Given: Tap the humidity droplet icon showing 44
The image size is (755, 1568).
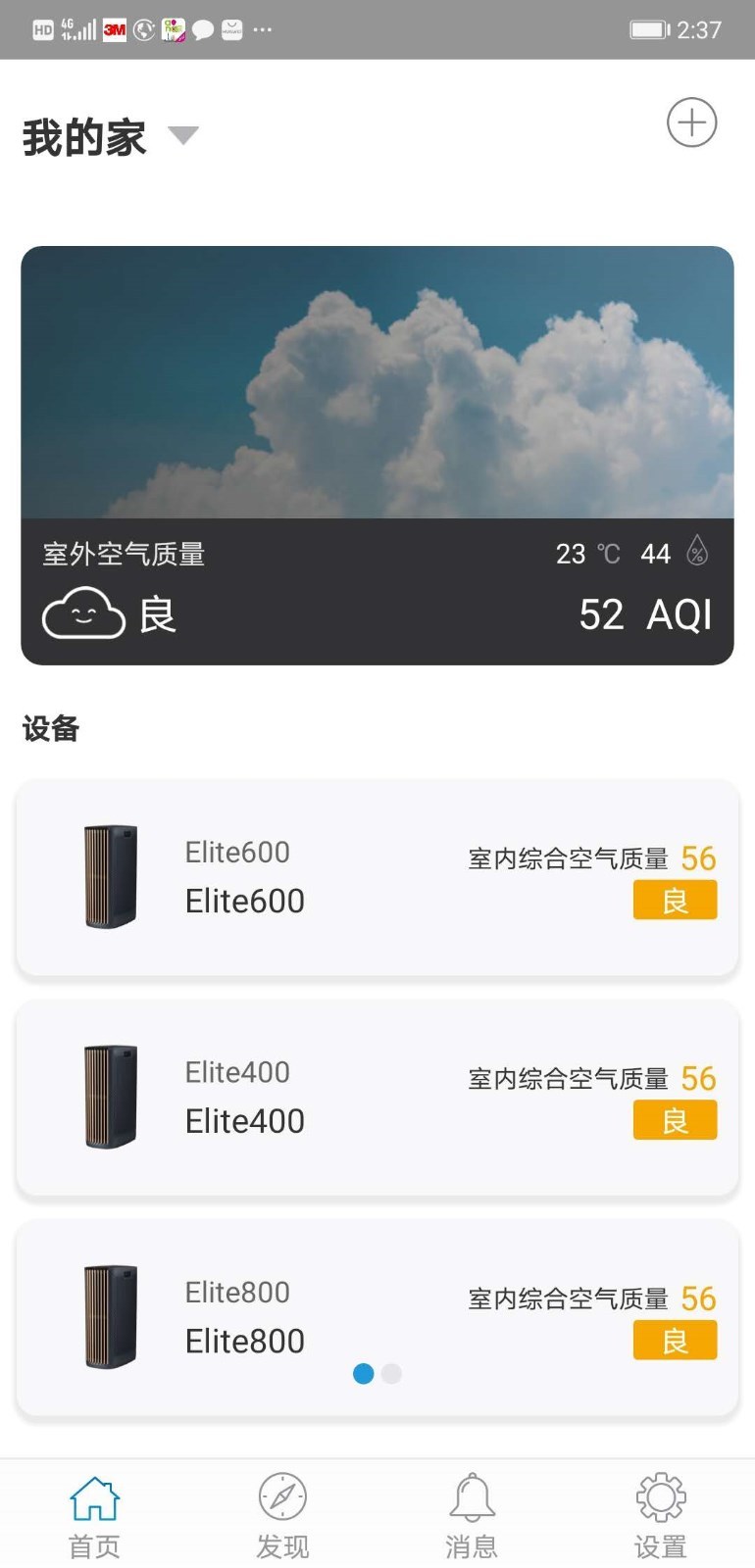Looking at the screenshot, I should [698, 554].
